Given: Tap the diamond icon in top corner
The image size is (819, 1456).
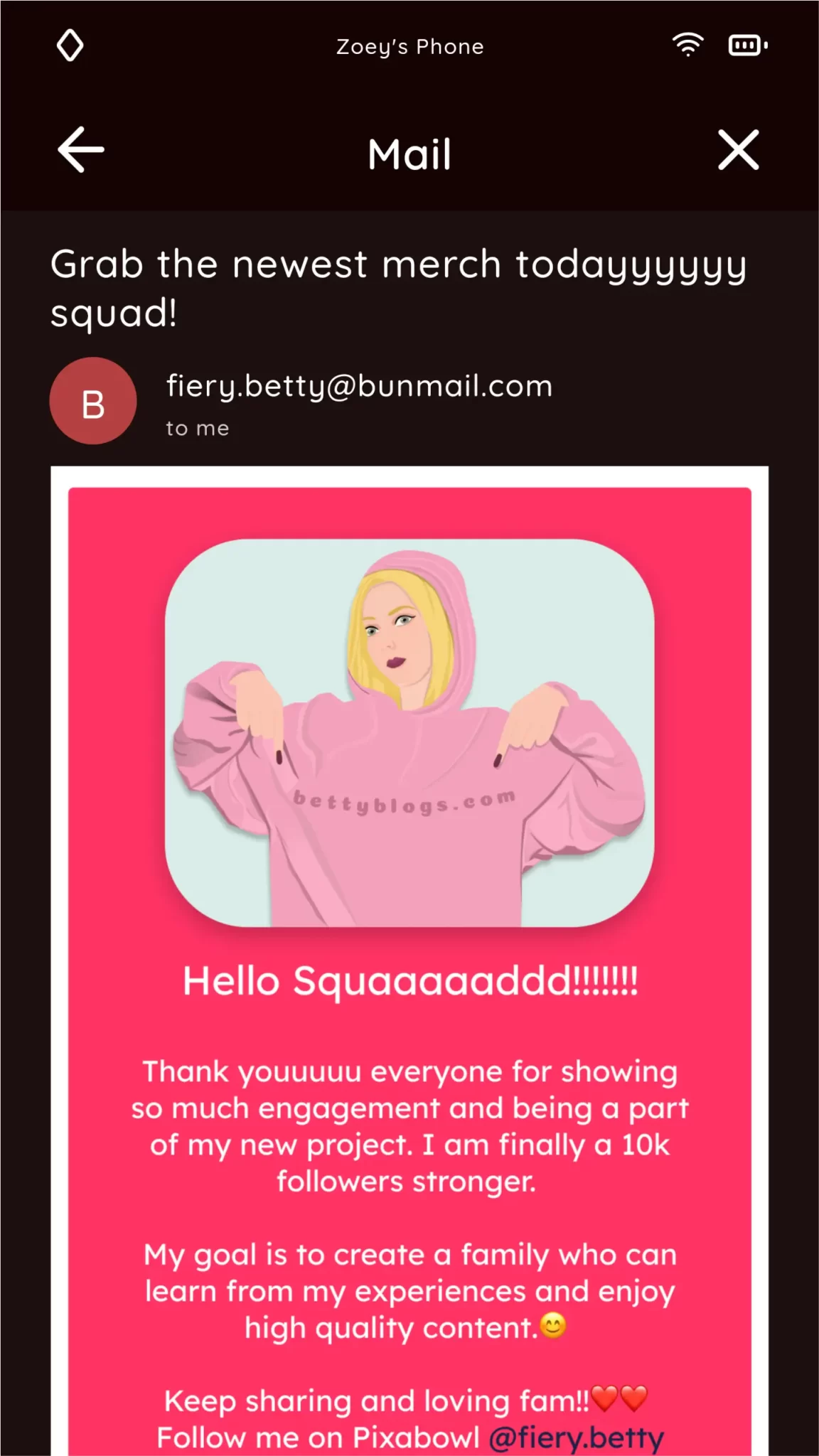Looking at the screenshot, I should pos(70,45).
